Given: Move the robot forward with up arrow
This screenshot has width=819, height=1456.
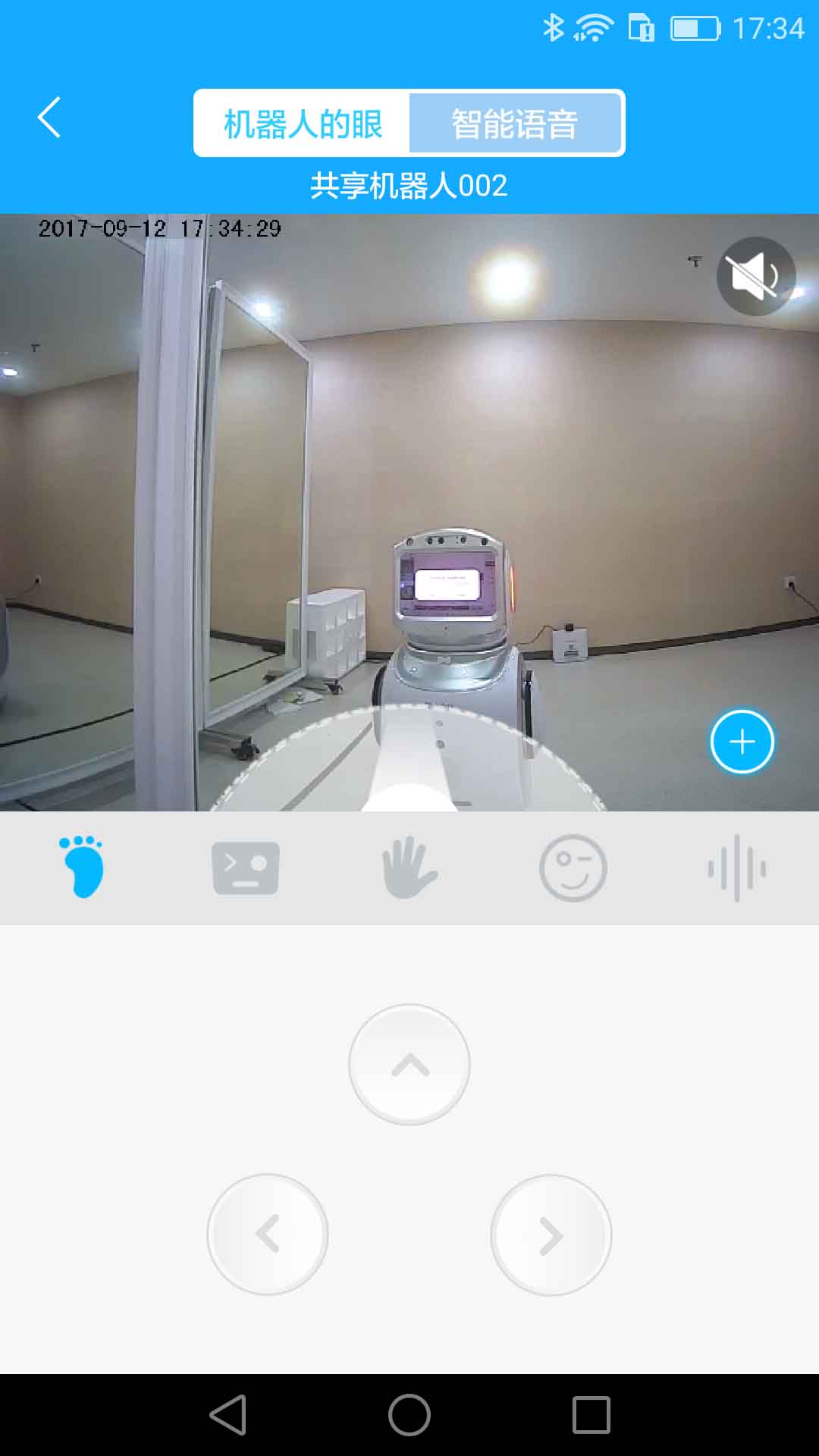Looking at the screenshot, I should point(409,1065).
